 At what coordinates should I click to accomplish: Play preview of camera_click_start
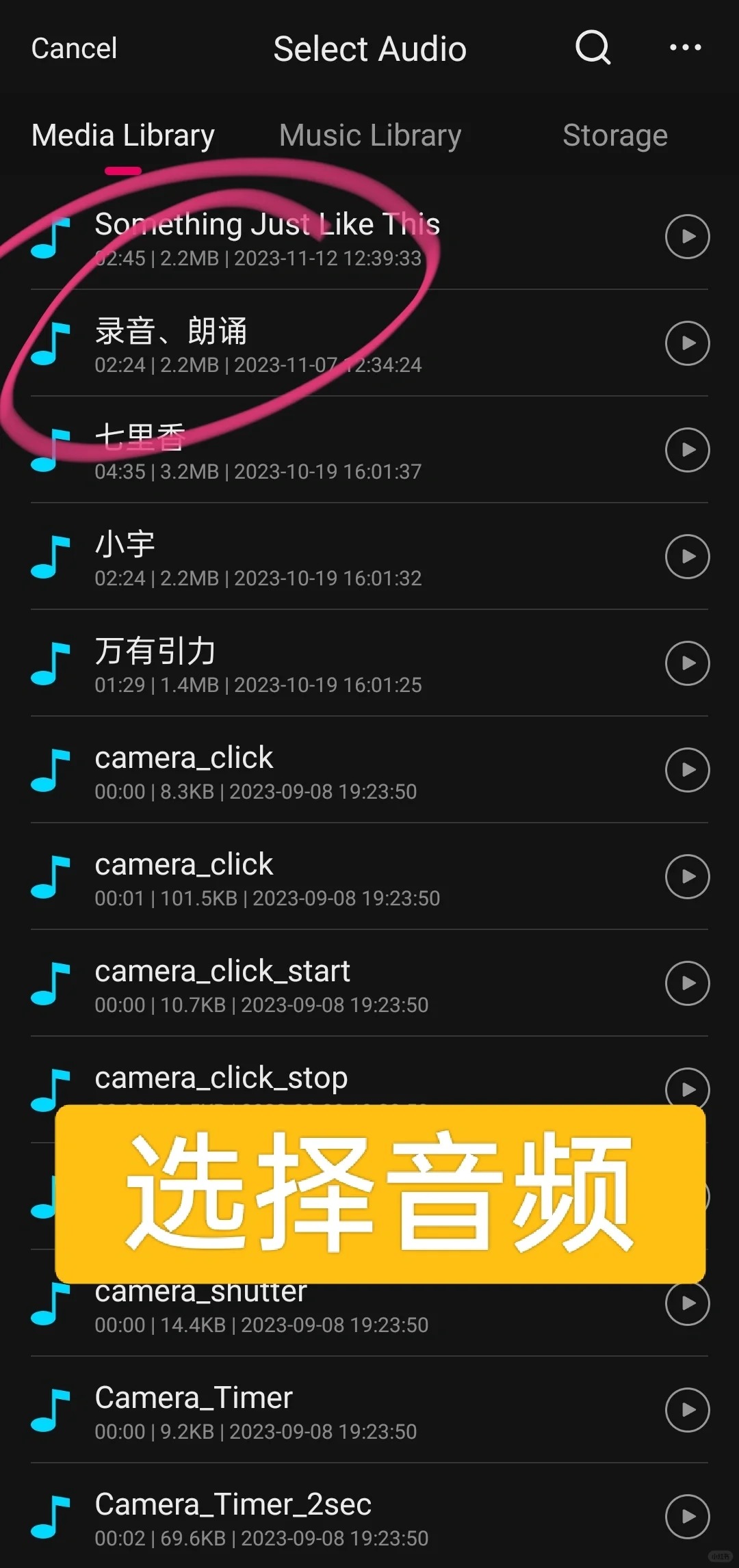coord(687,983)
